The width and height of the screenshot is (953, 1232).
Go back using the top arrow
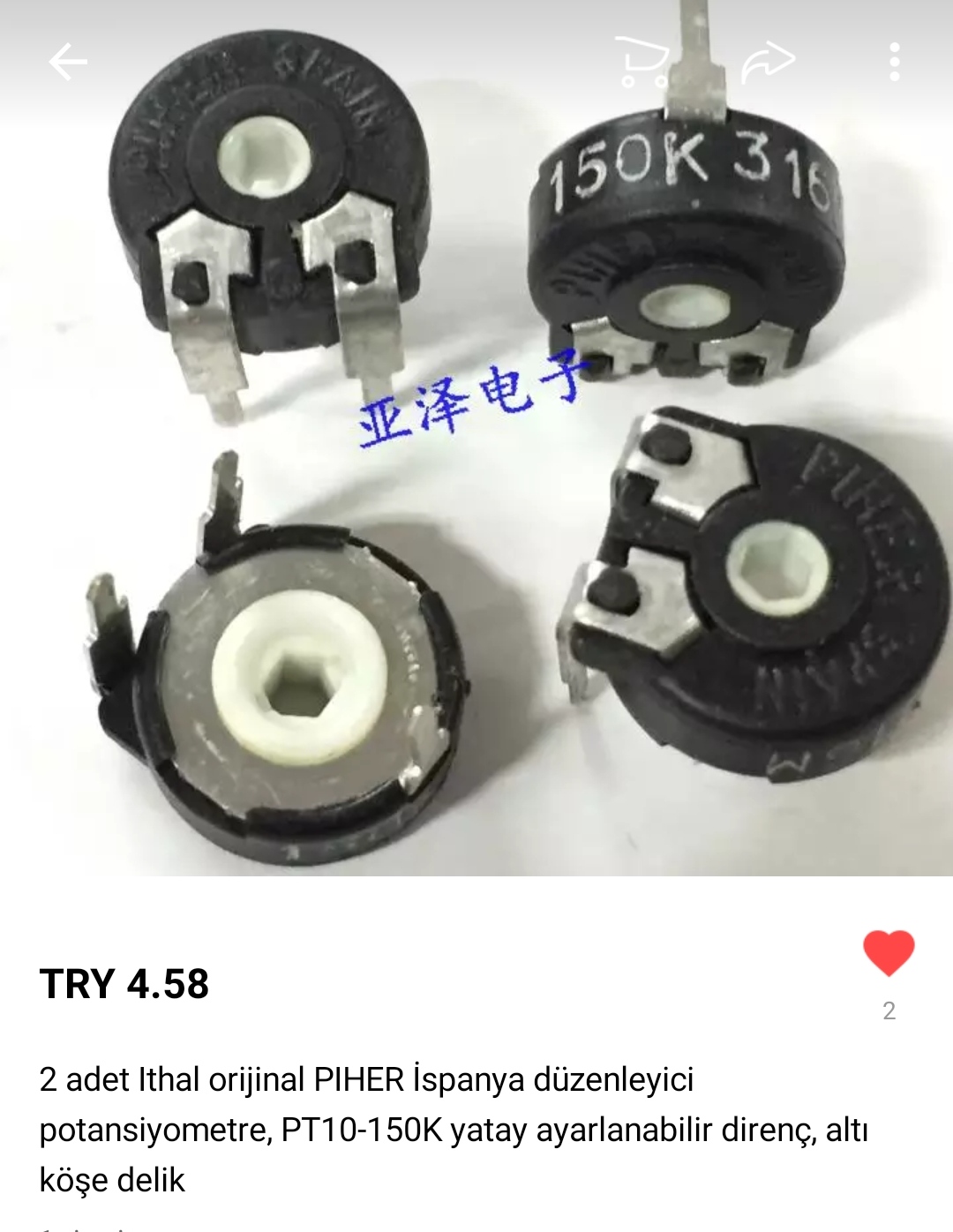click(68, 62)
